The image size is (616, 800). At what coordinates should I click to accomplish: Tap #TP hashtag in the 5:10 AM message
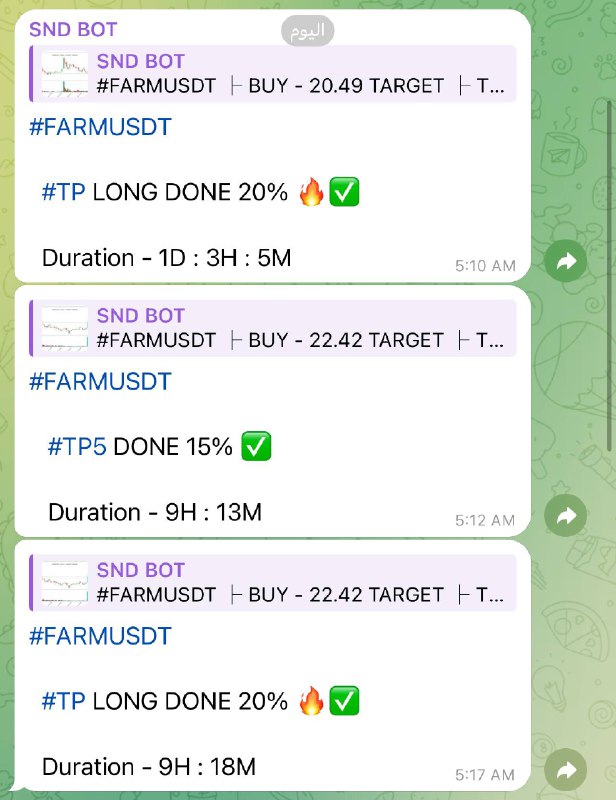[x=63, y=193]
